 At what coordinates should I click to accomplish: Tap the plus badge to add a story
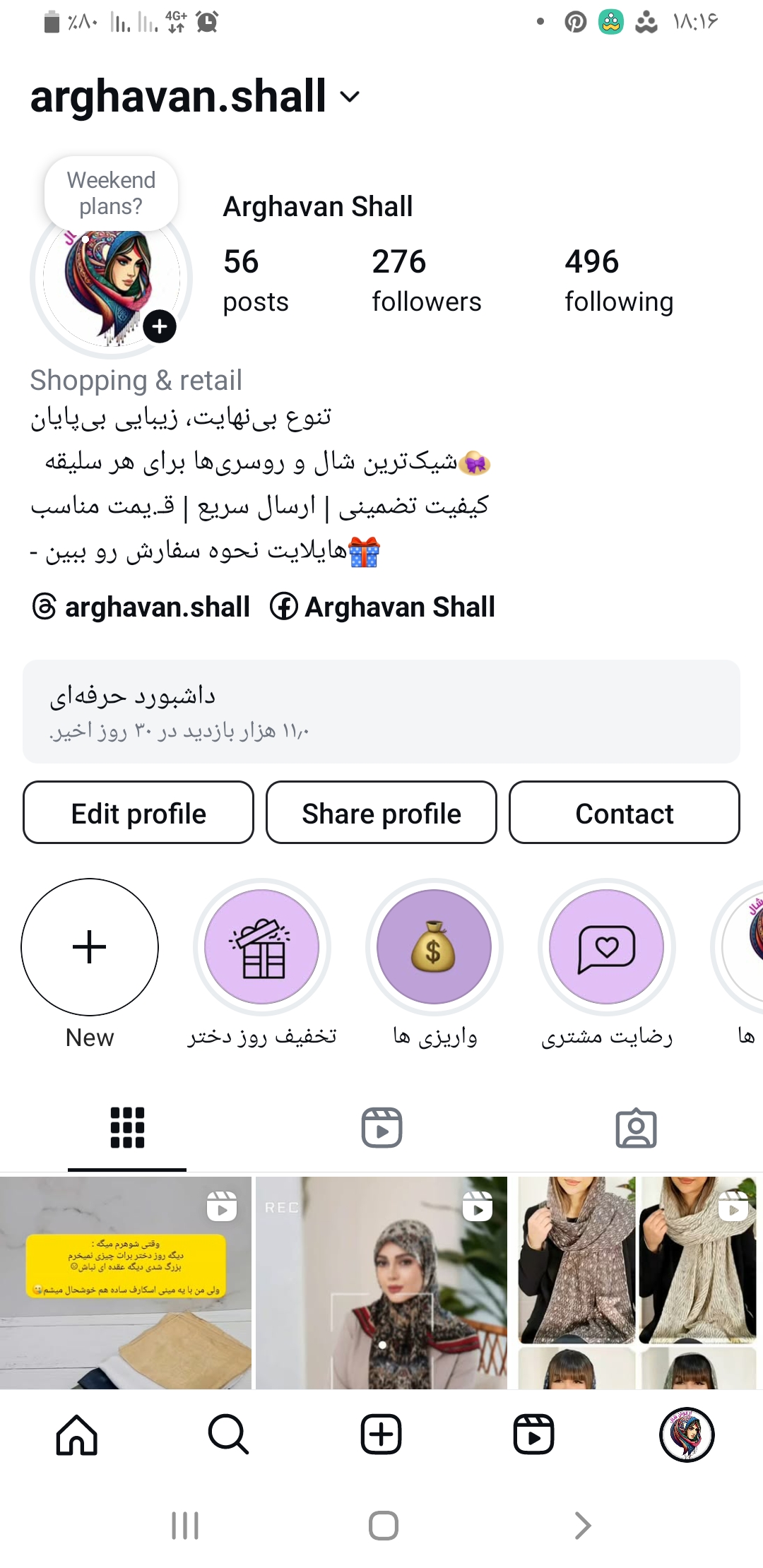(160, 326)
